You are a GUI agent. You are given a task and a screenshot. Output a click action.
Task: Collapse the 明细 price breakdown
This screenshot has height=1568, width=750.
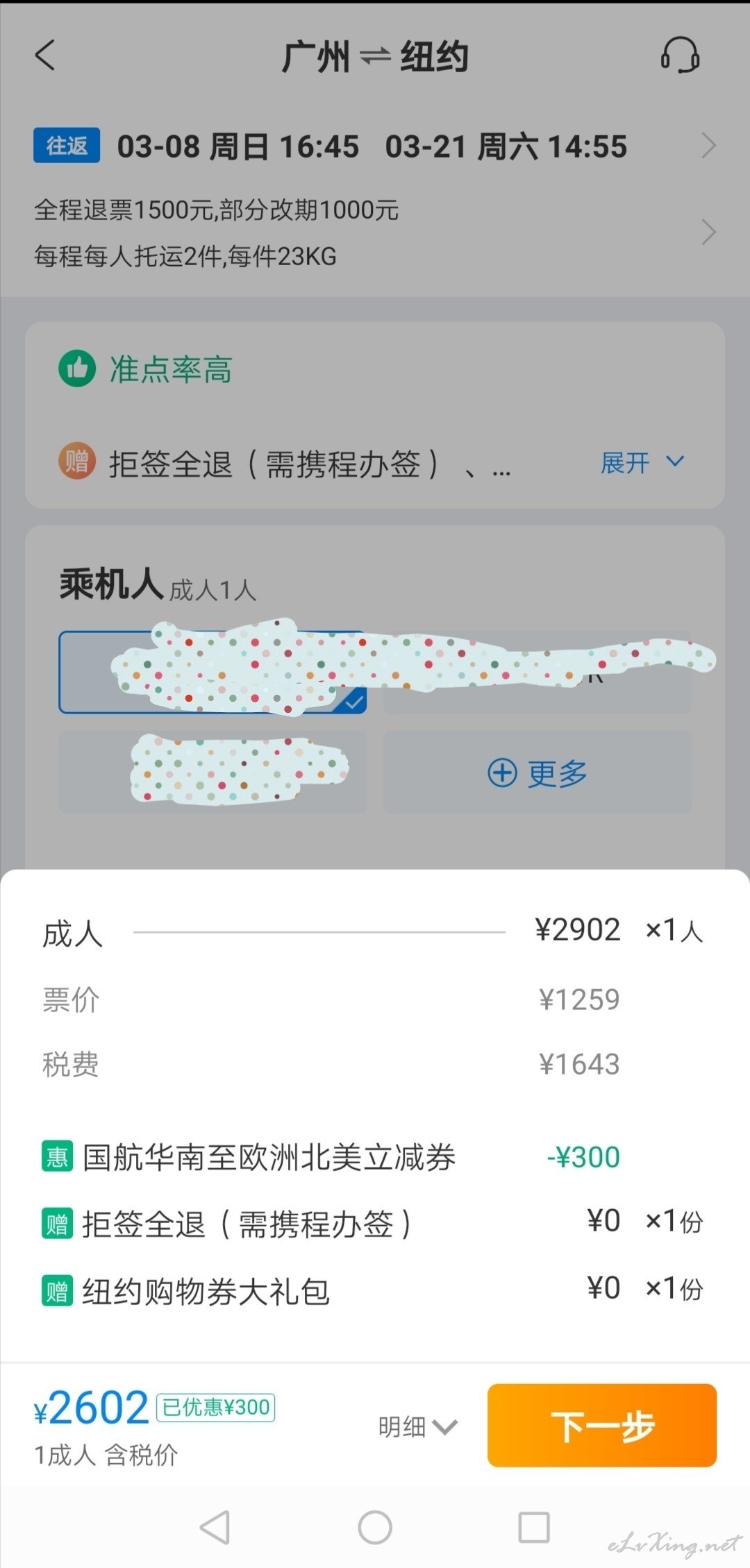pyautogui.click(x=418, y=1427)
